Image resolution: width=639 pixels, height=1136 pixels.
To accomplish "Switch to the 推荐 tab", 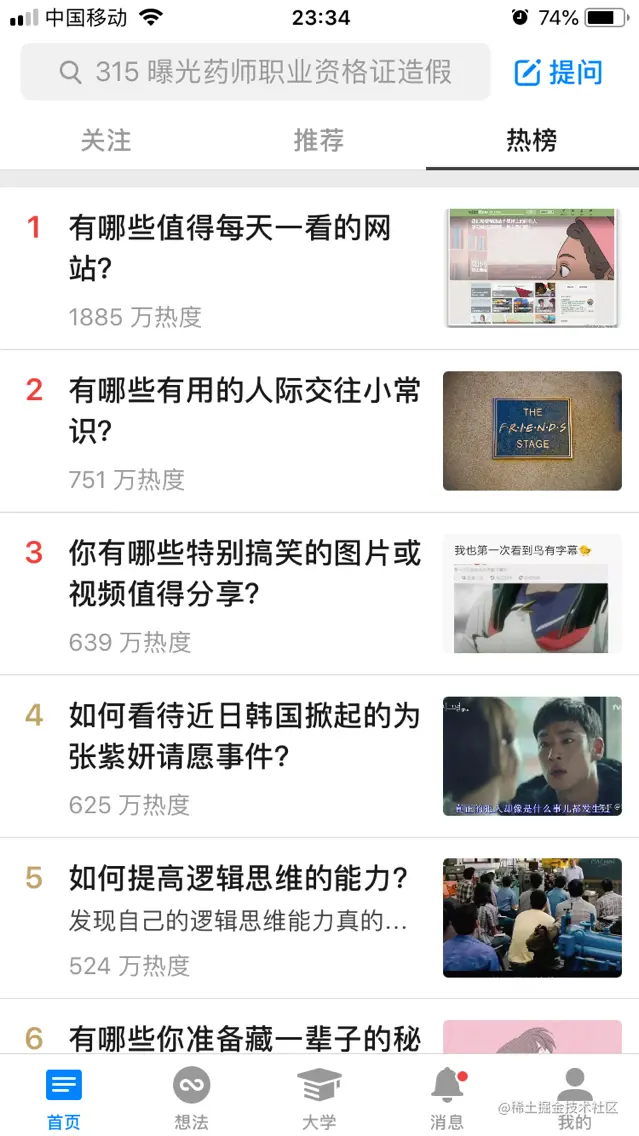I will pyautogui.click(x=318, y=141).
